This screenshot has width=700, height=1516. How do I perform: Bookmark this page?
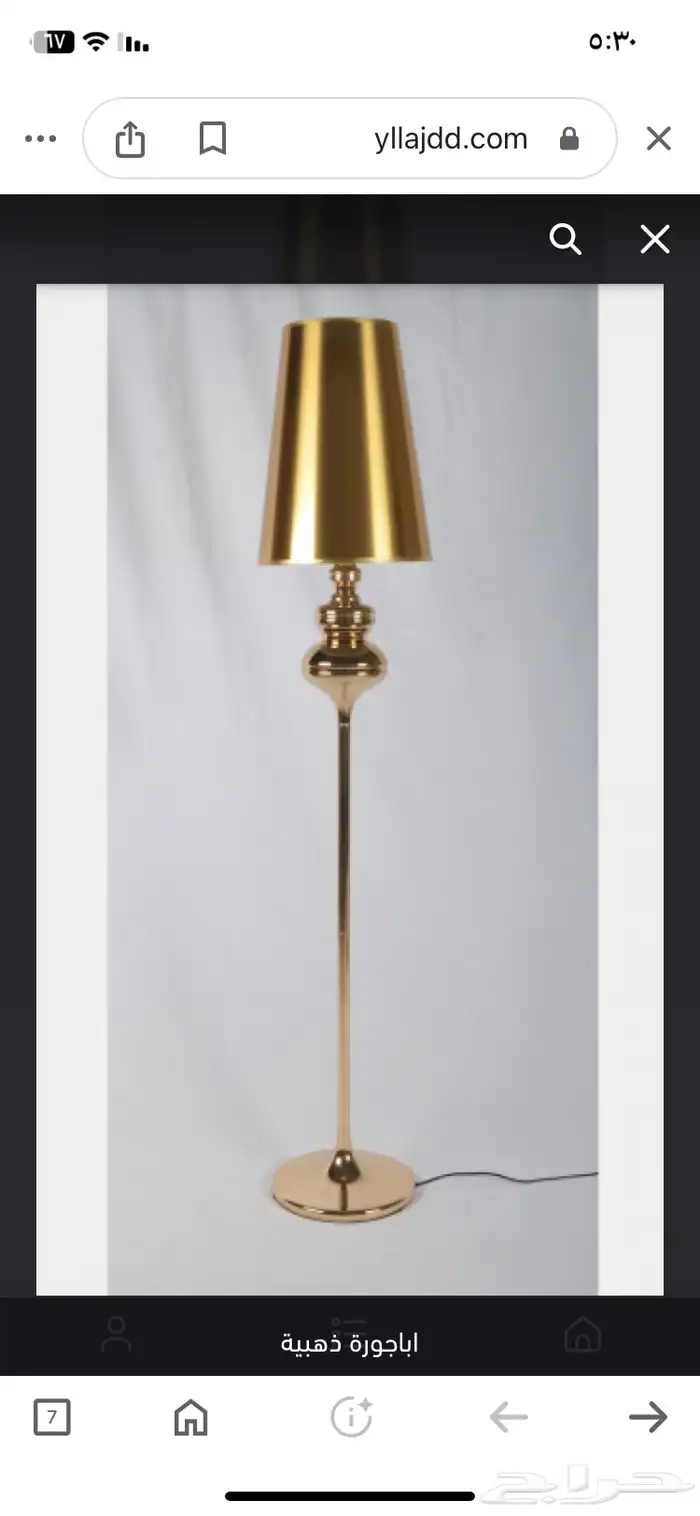pyautogui.click(x=212, y=139)
